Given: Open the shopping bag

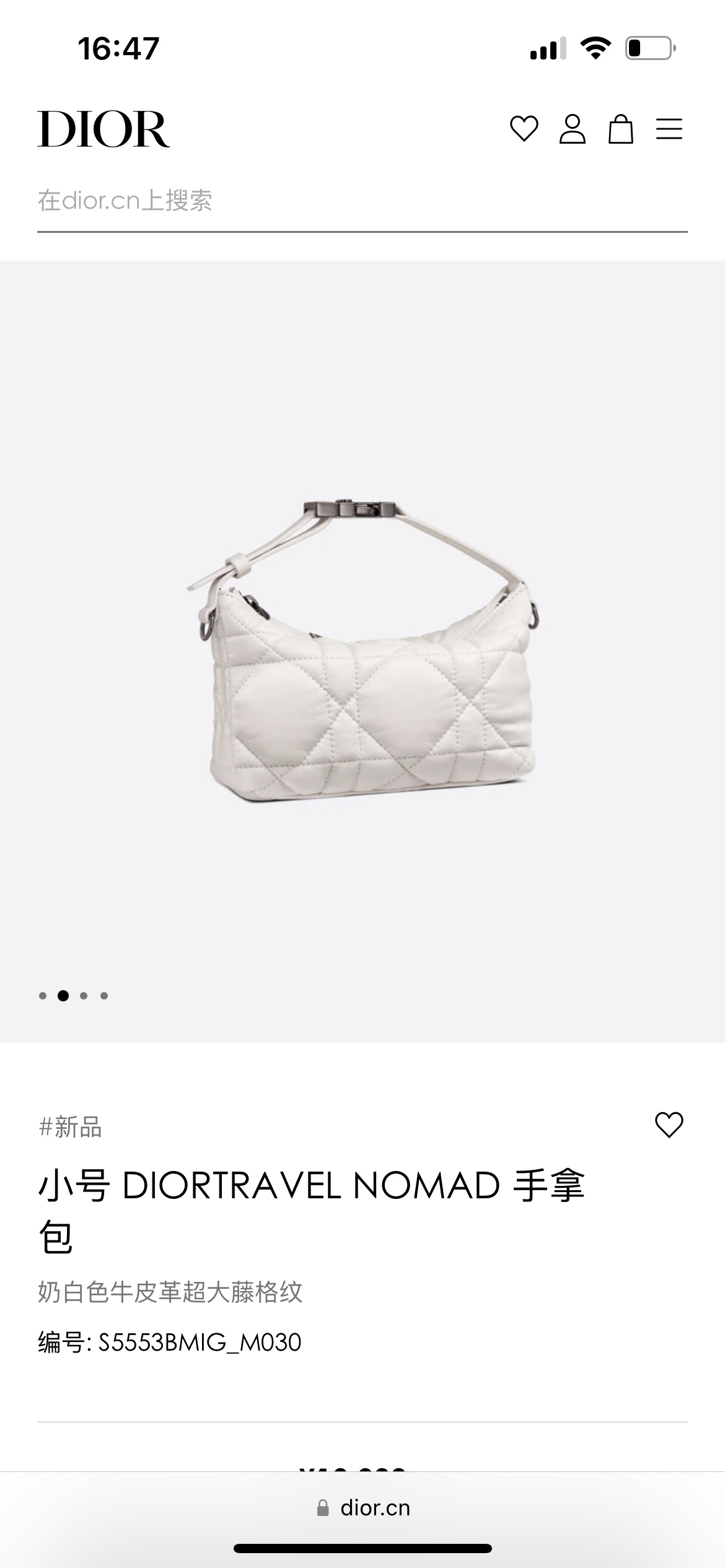Looking at the screenshot, I should pyautogui.click(x=620, y=129).
